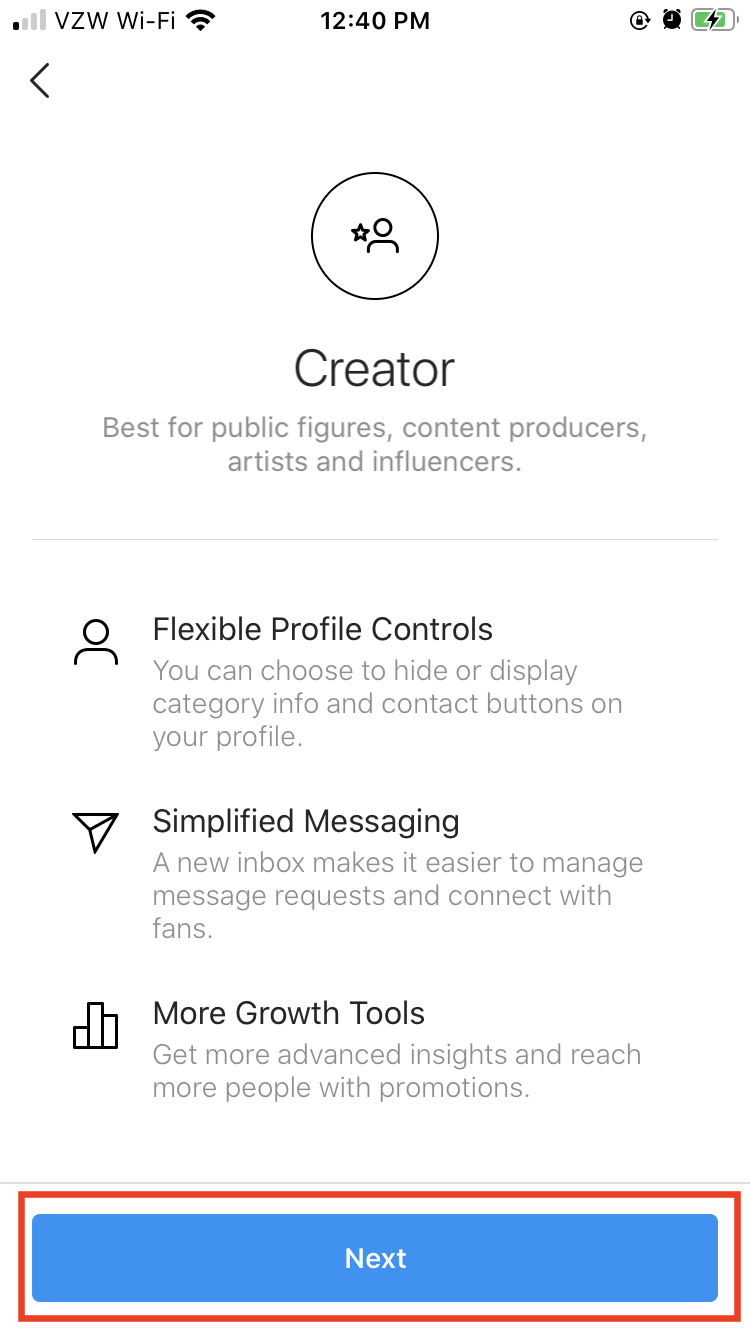Tap the blue Next button
Viewport: 750px width, 1334px height.
375,1258
